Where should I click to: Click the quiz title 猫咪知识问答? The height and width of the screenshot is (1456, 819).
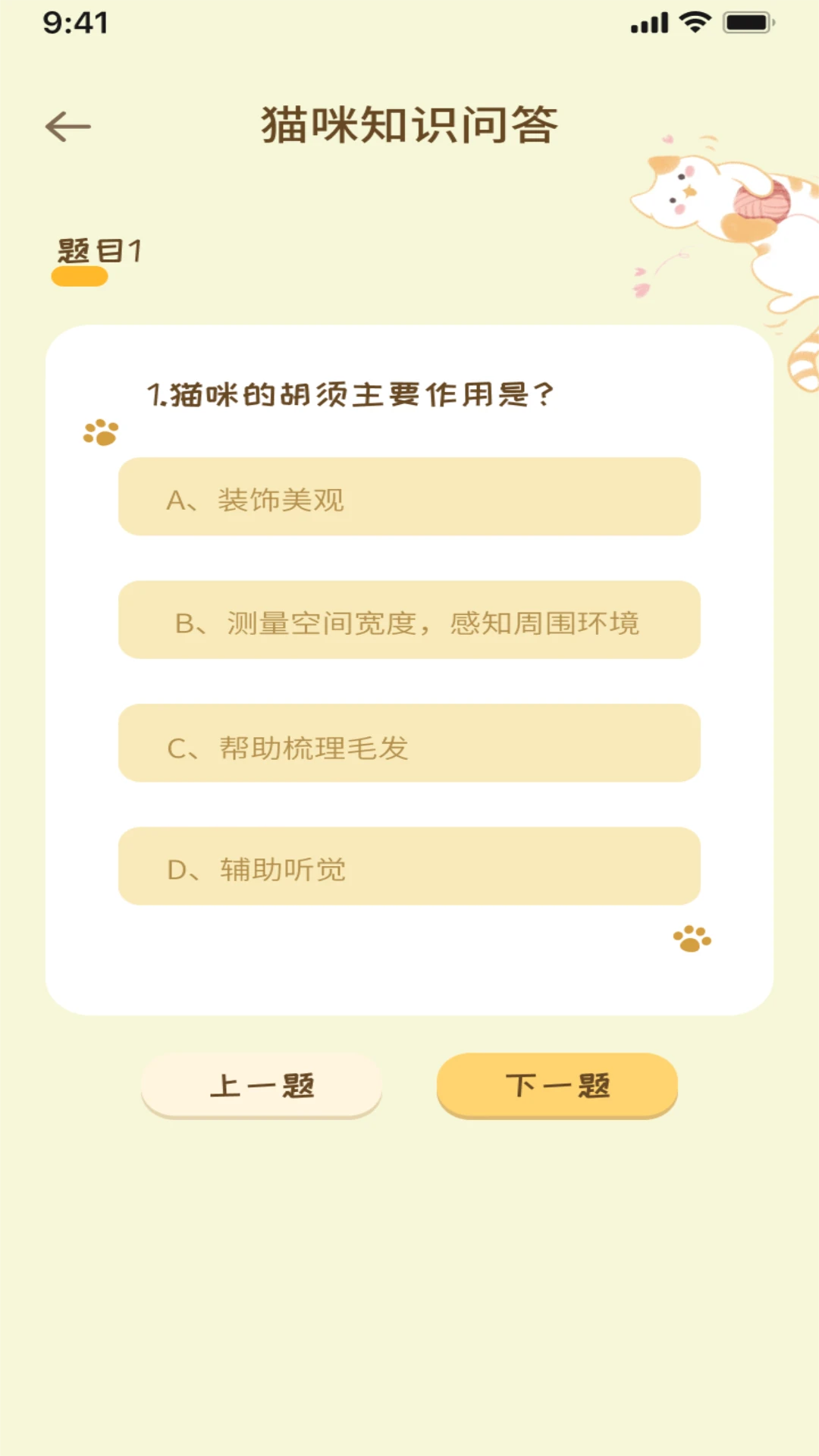pos(409,123)
